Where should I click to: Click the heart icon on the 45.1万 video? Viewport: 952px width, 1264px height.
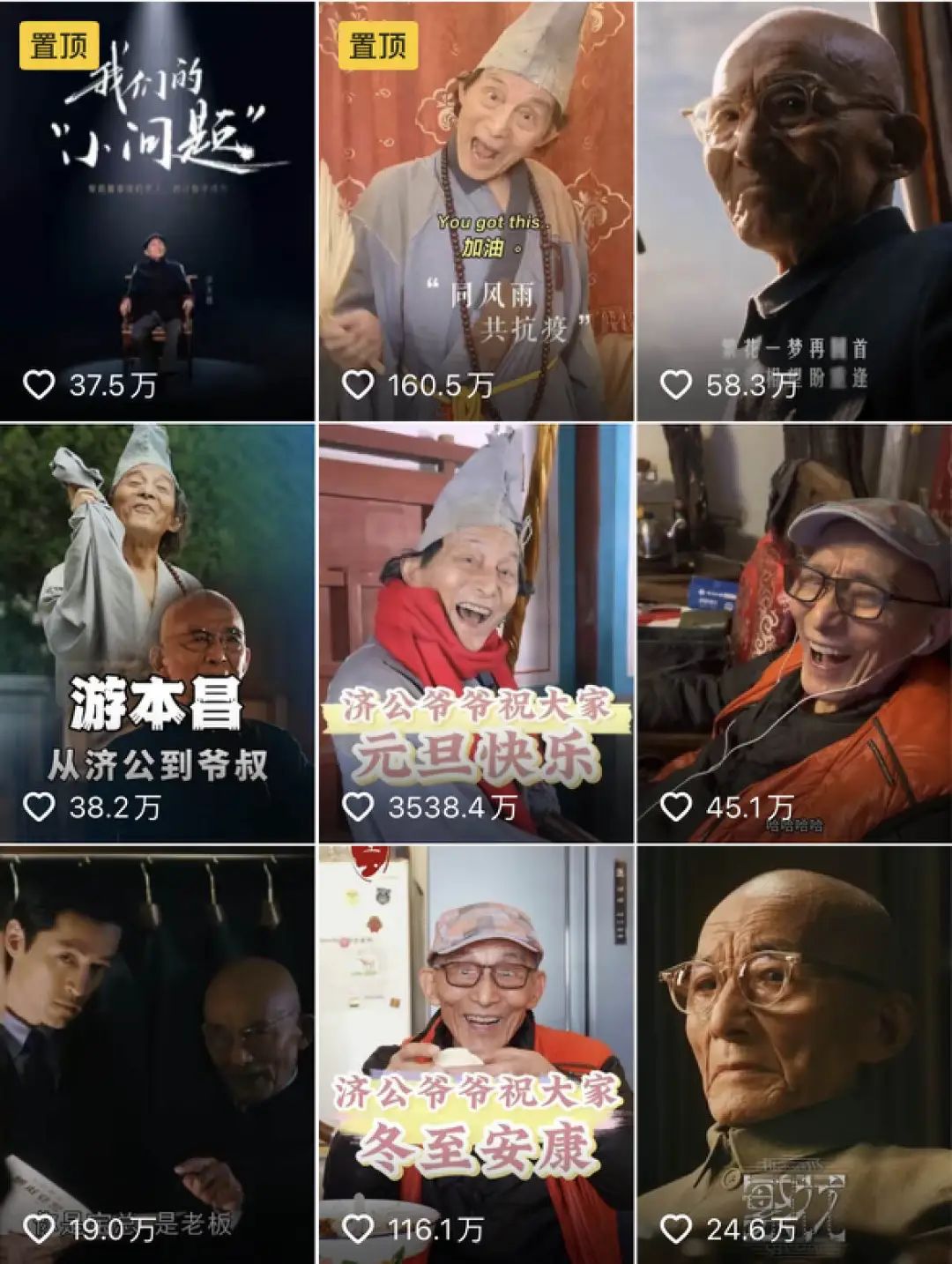[674, 804]
